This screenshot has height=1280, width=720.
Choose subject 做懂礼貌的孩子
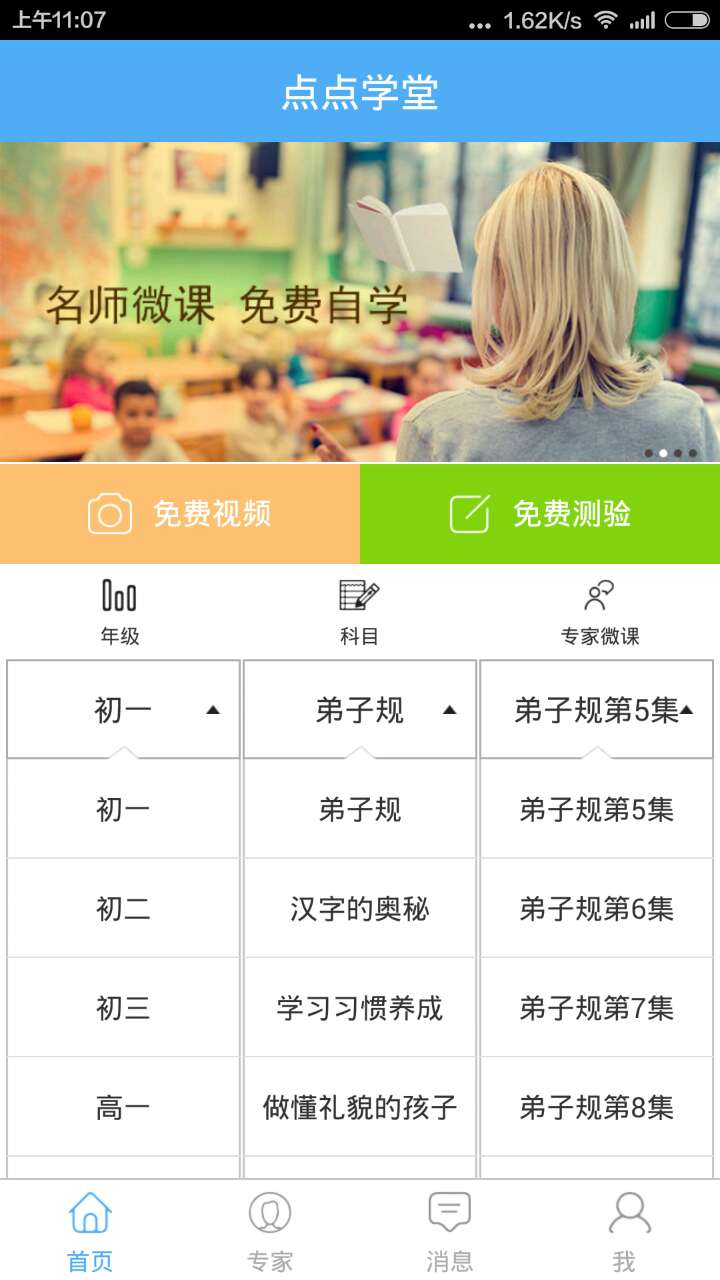pos(360,1107)
